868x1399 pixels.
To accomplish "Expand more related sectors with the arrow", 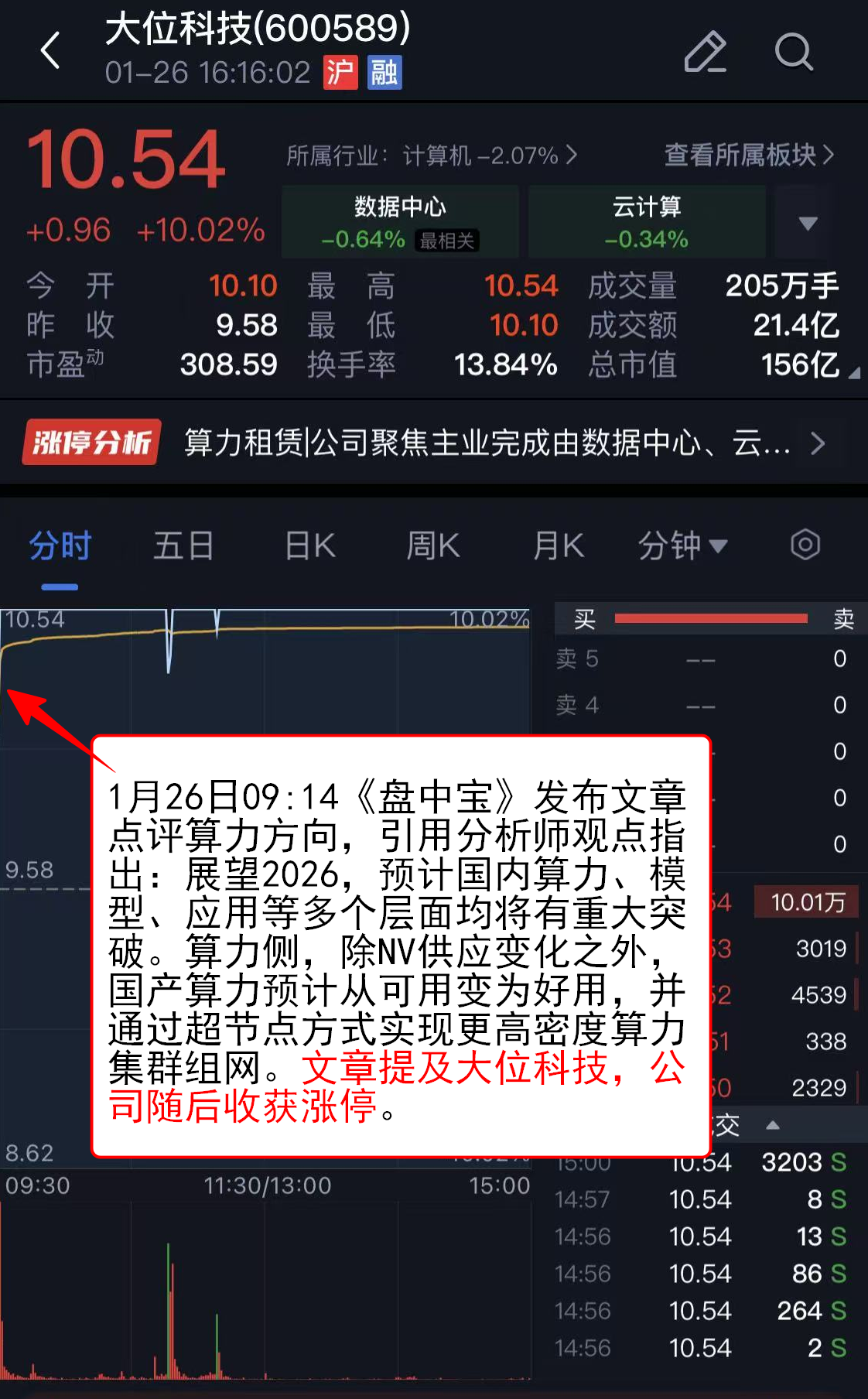I will point(808,224).
